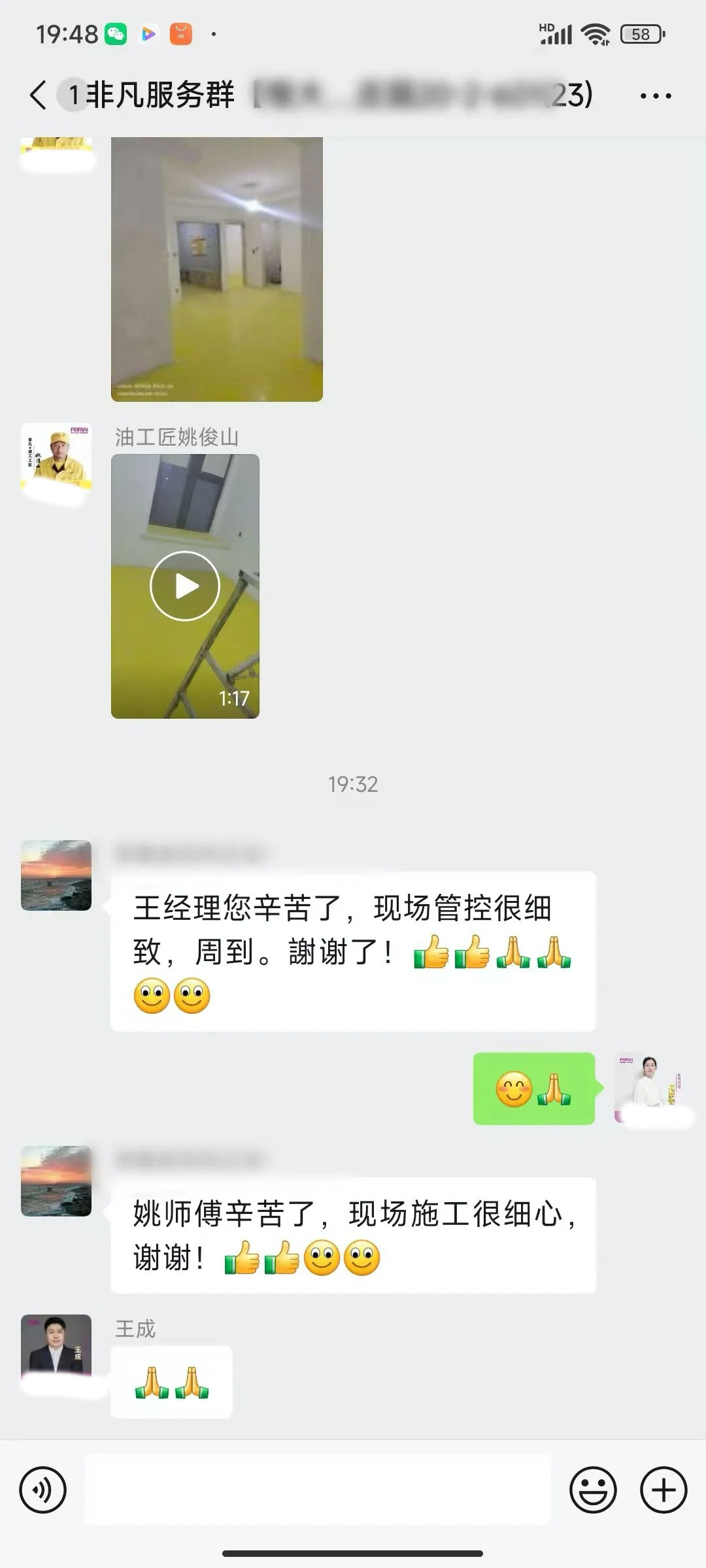Open the hallway photo with yellow floor
706x1568 pixels.
point(216,269)
